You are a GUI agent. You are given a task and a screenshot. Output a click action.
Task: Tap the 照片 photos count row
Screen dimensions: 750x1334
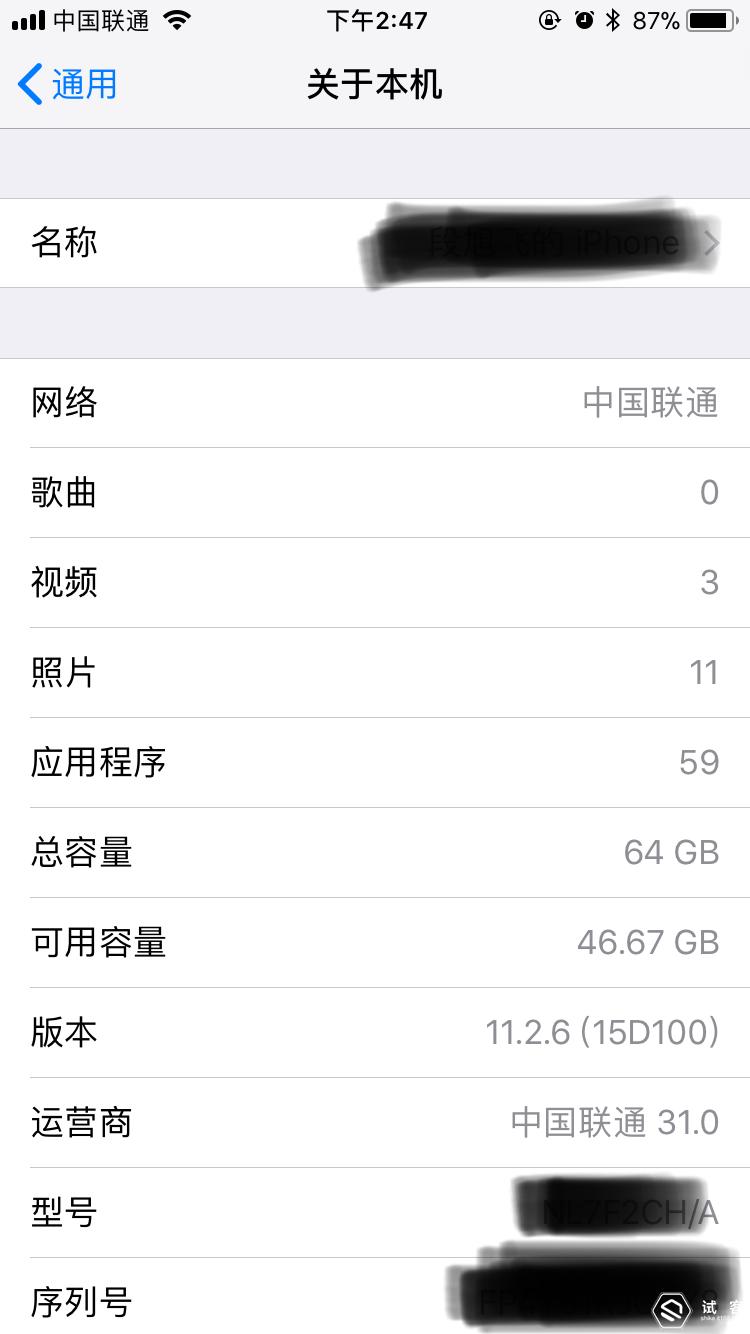(375, 672)
